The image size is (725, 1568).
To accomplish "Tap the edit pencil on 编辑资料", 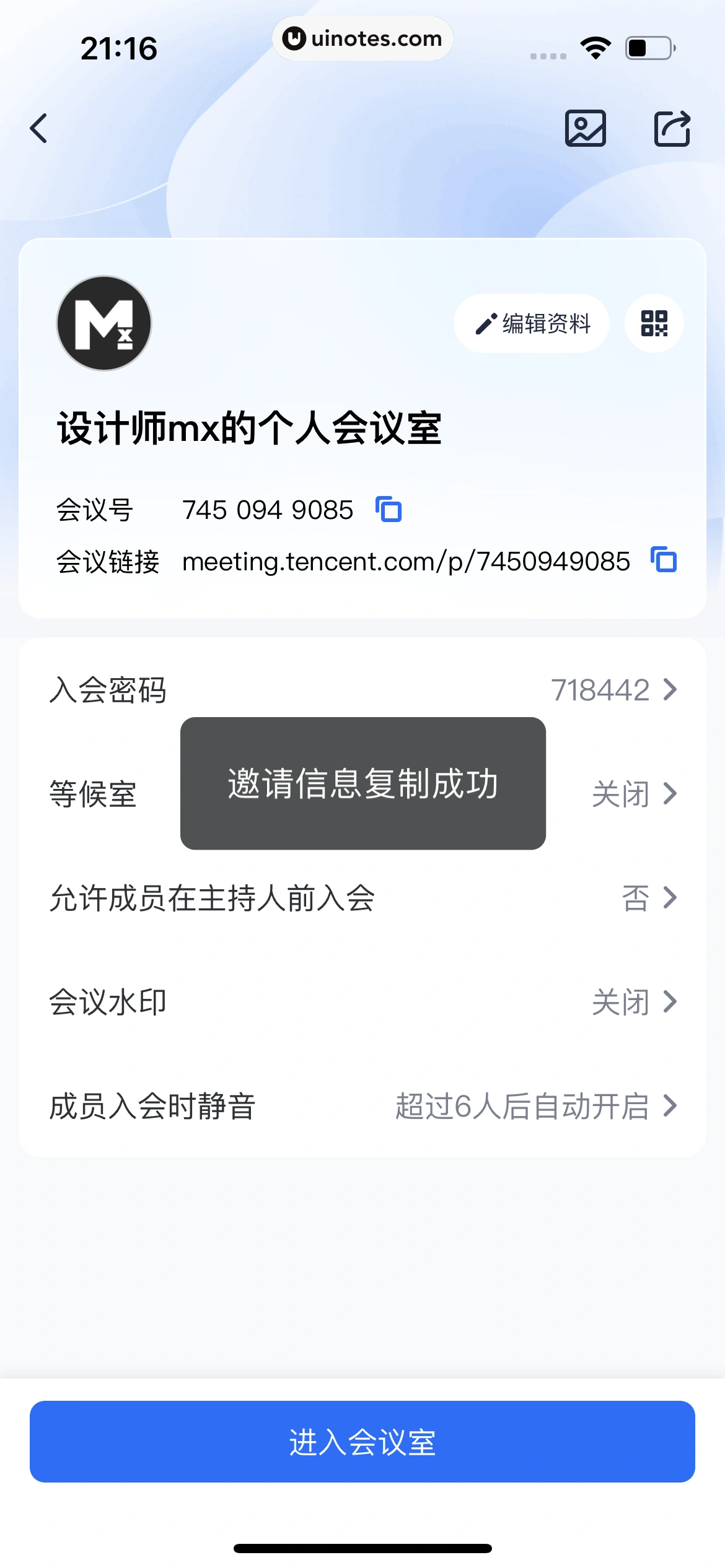I will click(x=487, y=323).
